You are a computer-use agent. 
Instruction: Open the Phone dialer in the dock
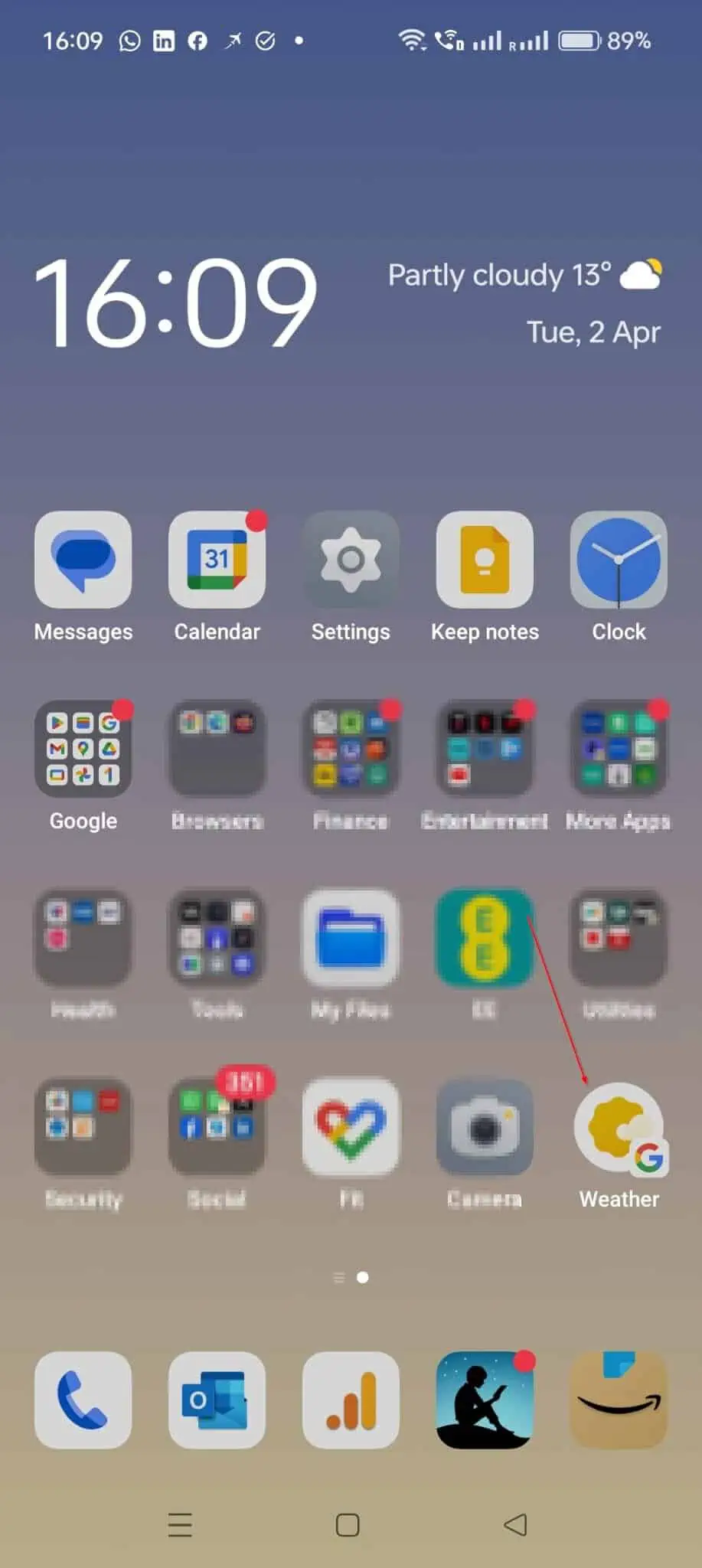(83, 1400)
